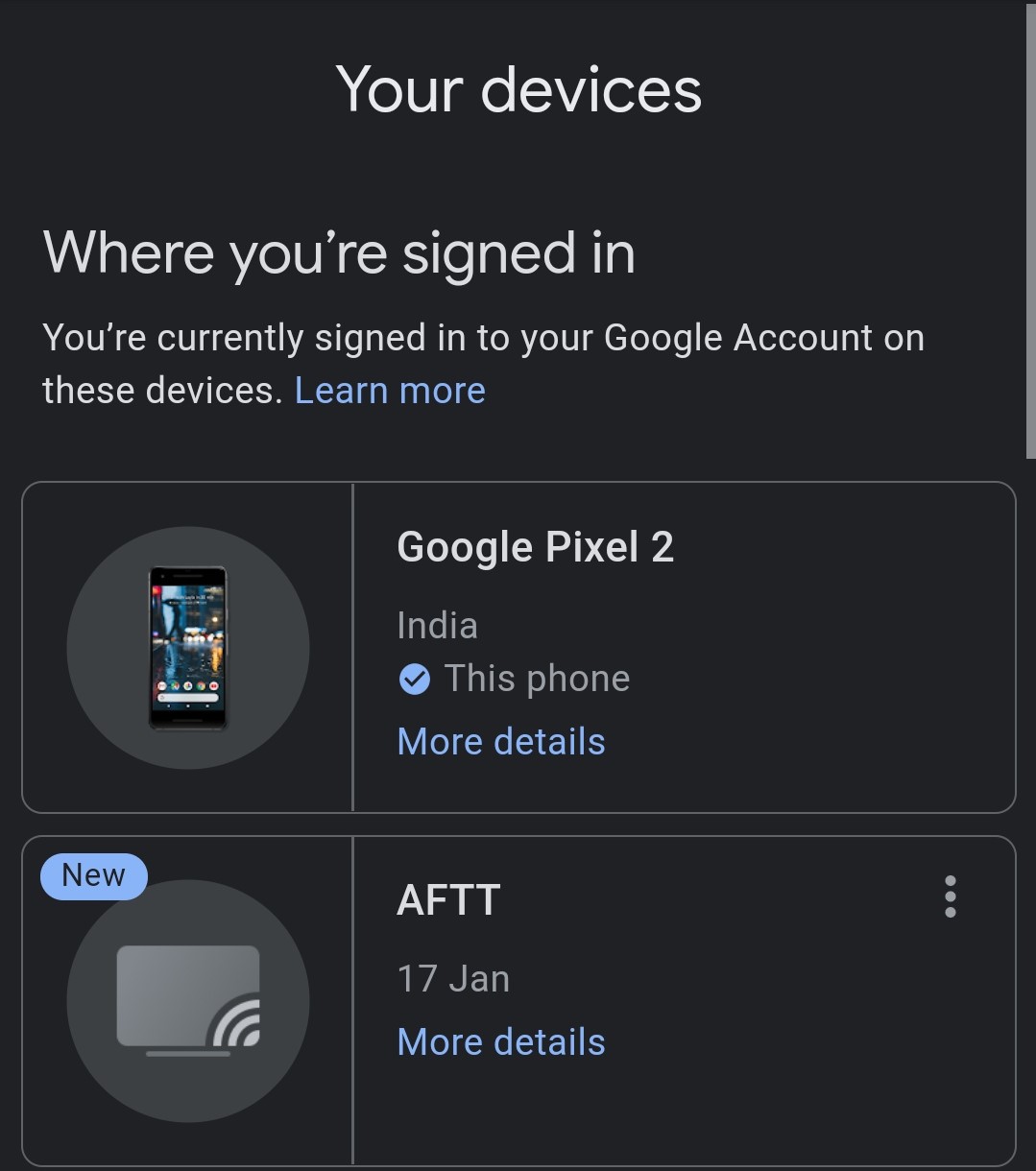Open More details for the AFTT device
1036x1171 pixels.
click(x=500, y=1041)
